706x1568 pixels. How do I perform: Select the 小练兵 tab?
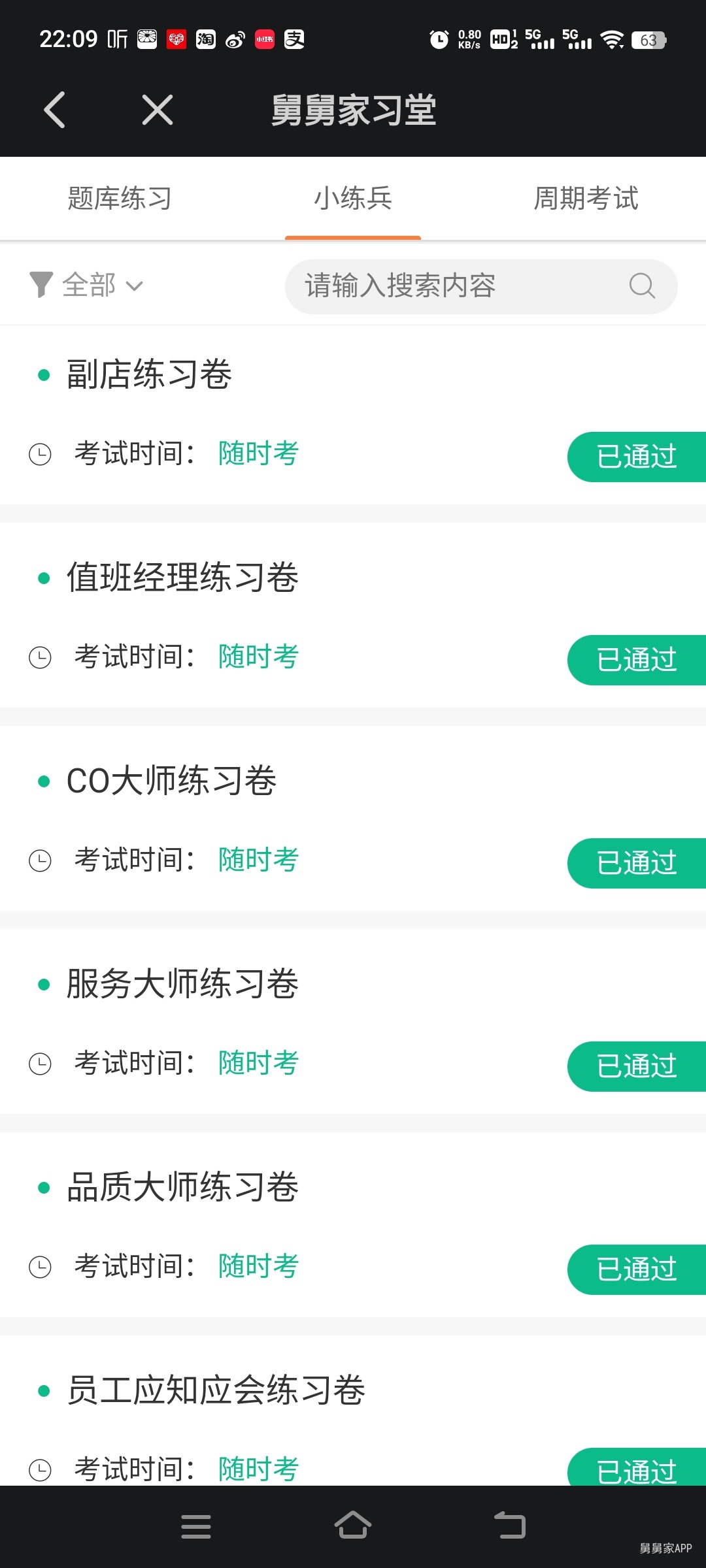353,198
